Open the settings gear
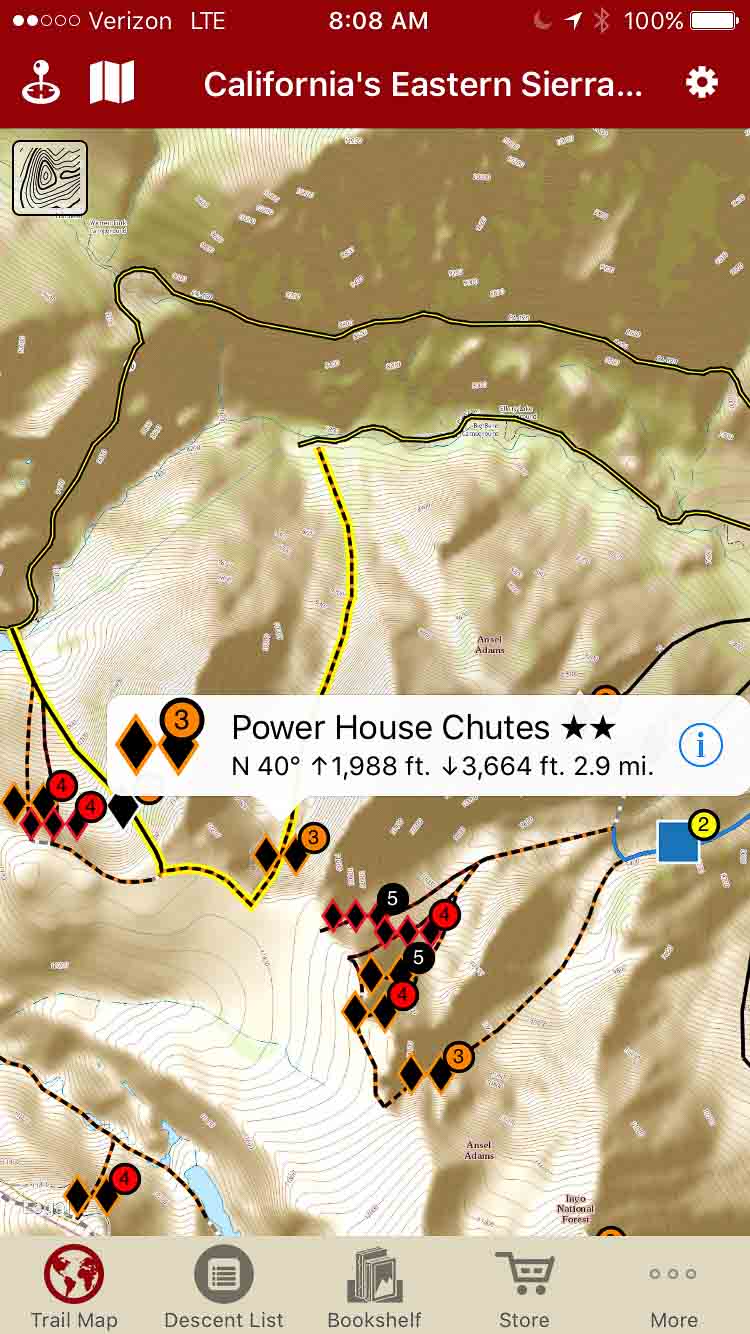Screen dimensions: 750x1334 (x=701, y=83)
